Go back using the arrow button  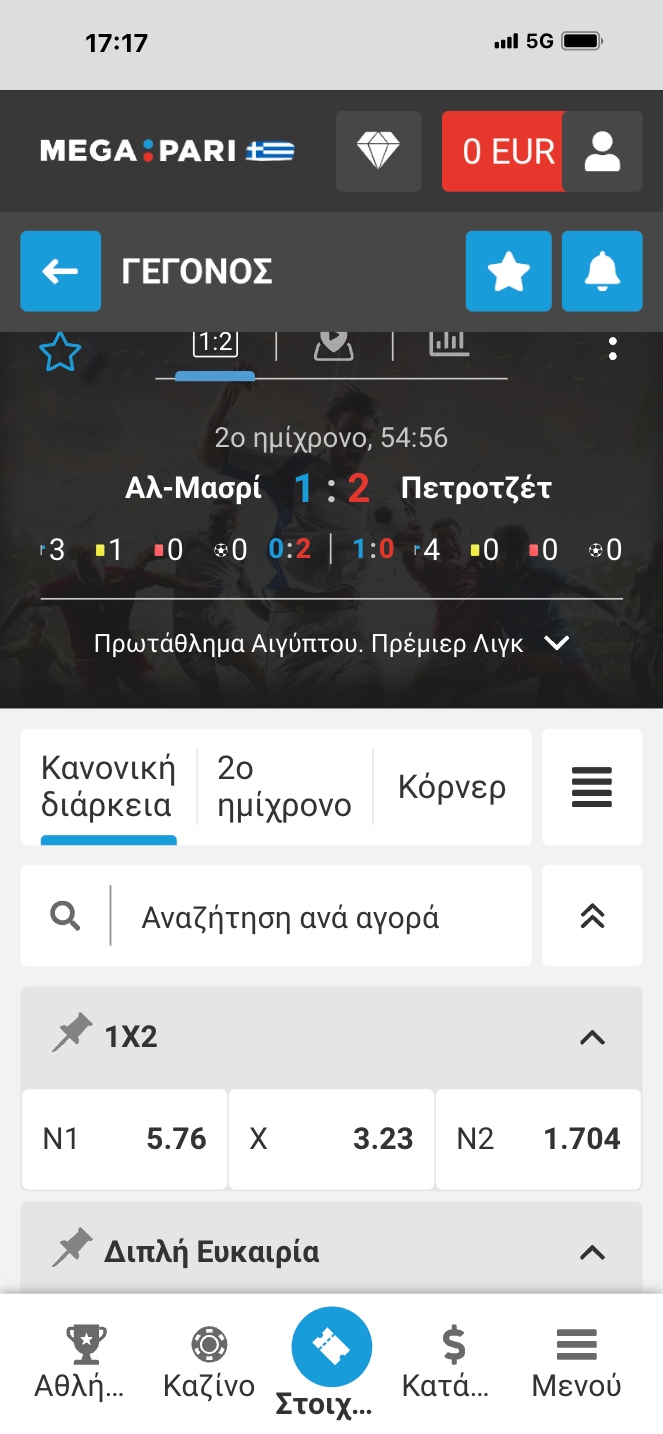tap(60, 271)
